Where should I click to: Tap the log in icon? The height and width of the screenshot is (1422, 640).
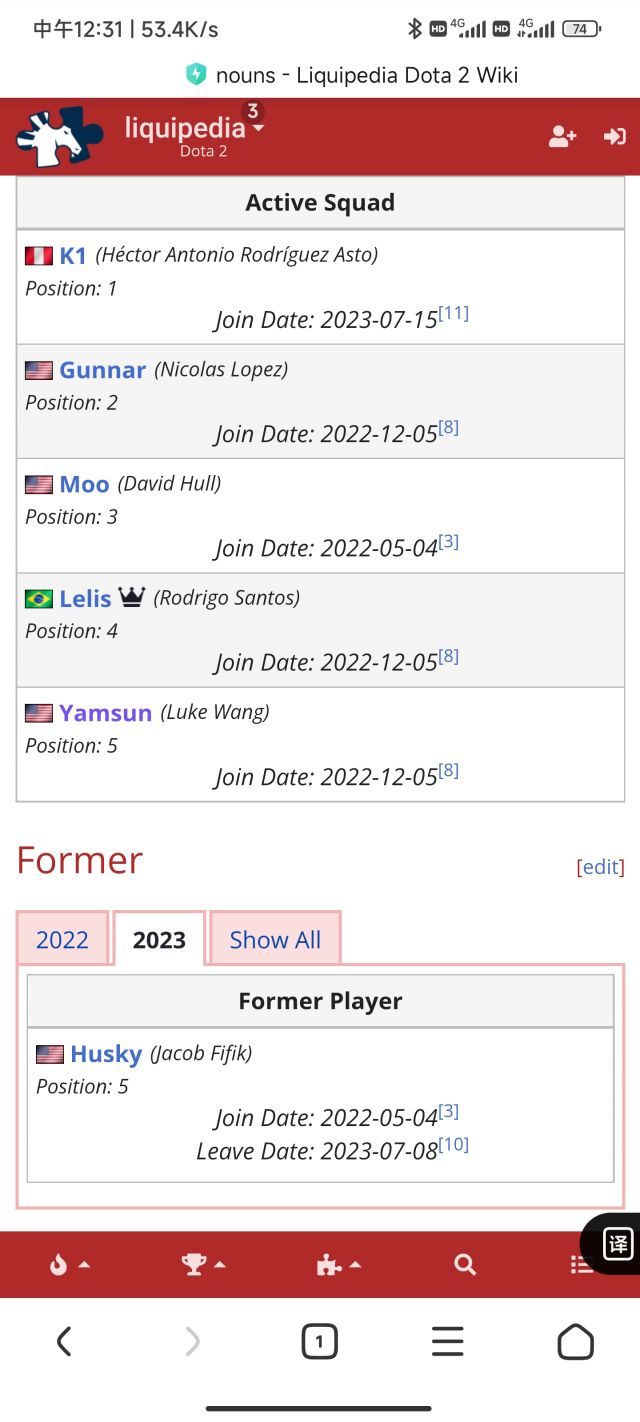pos(614,137)
